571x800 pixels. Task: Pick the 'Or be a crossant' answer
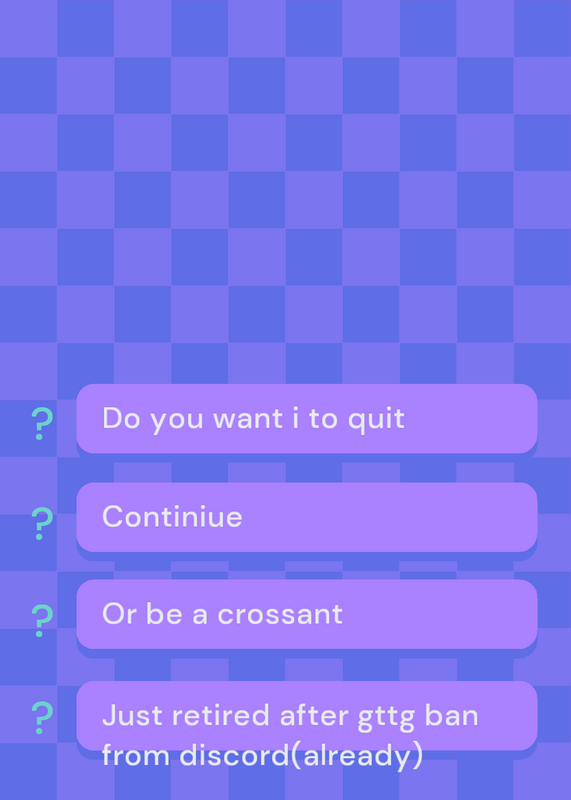[307, 614]
